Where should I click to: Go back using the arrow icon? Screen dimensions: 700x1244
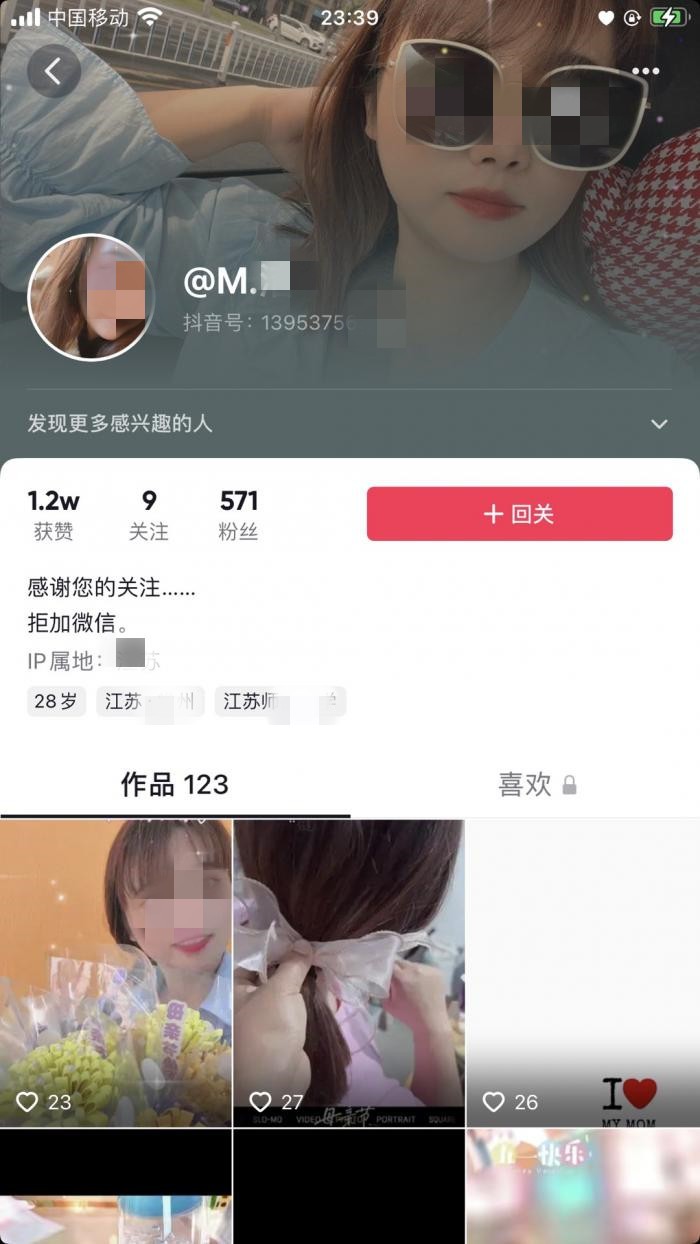53,71
